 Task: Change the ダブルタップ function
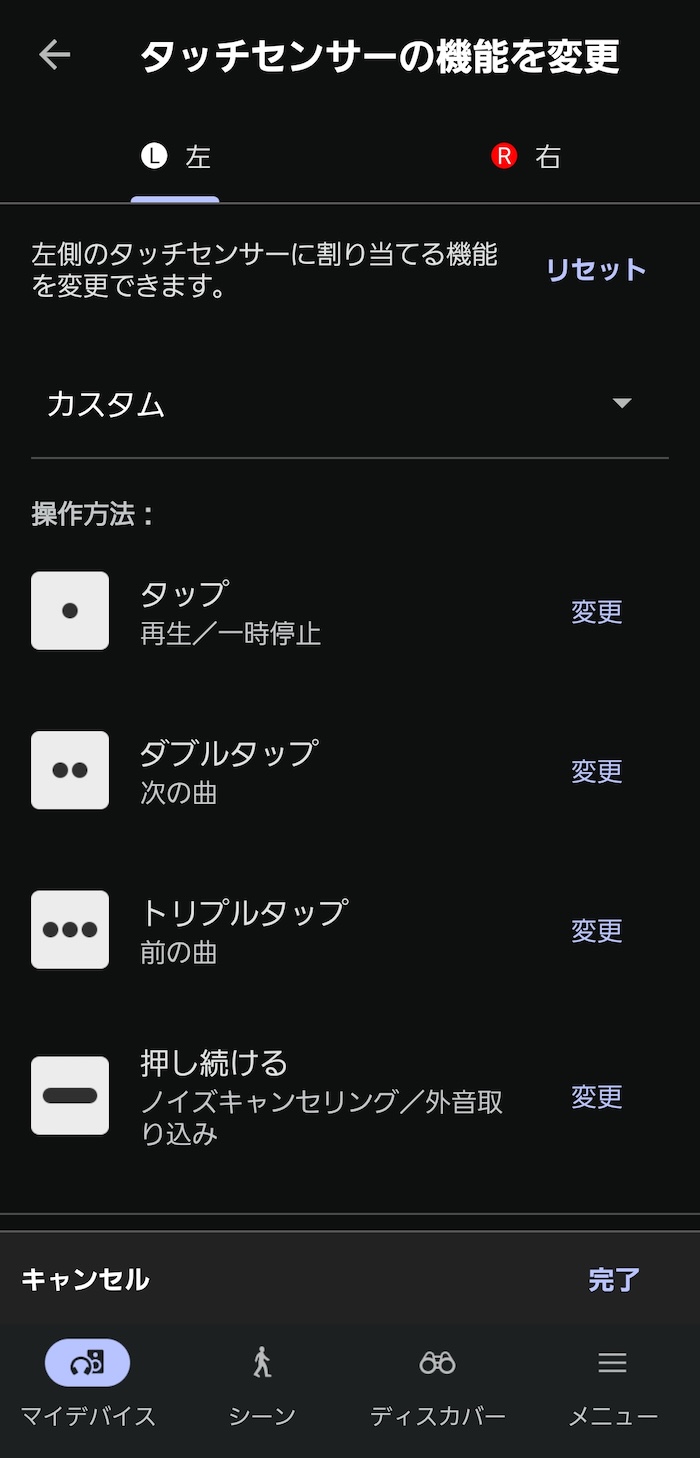596,771
